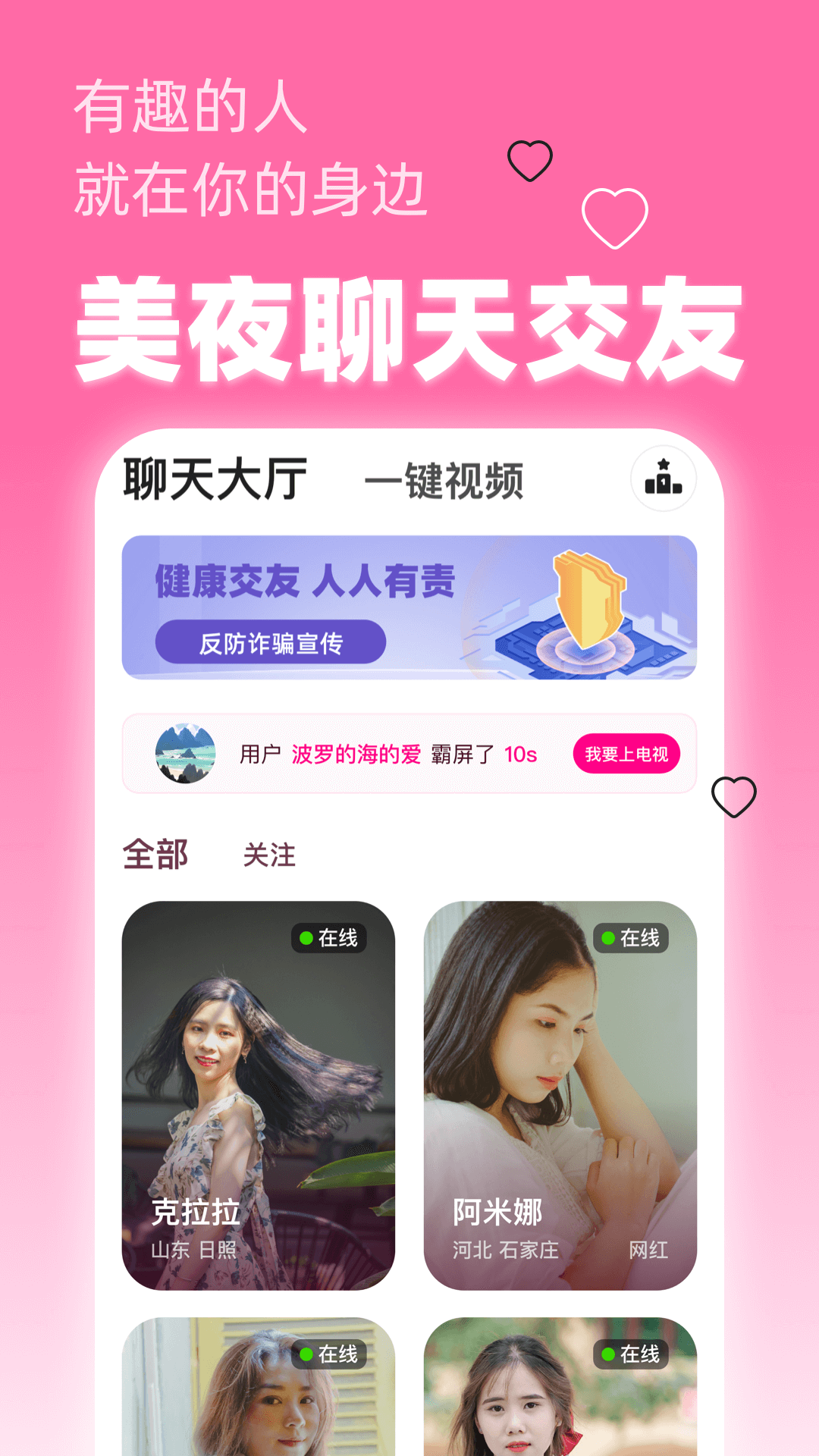Click the heart outline icon near the slogan
Screen dimensions: 819x1456
tap(531, 160)
